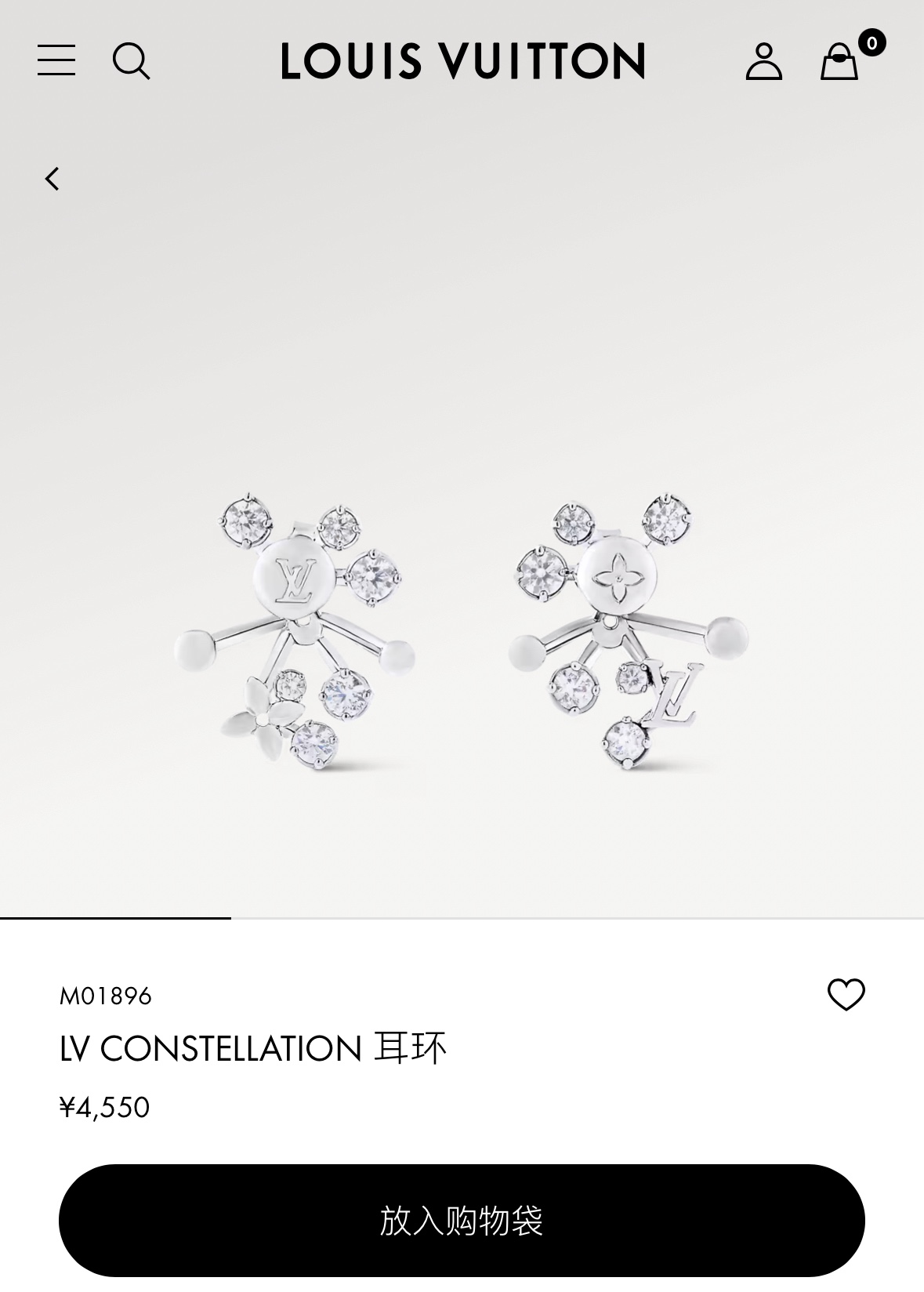
Task: Open the hamburger navigation menu
Action: (x=56, y=60)
